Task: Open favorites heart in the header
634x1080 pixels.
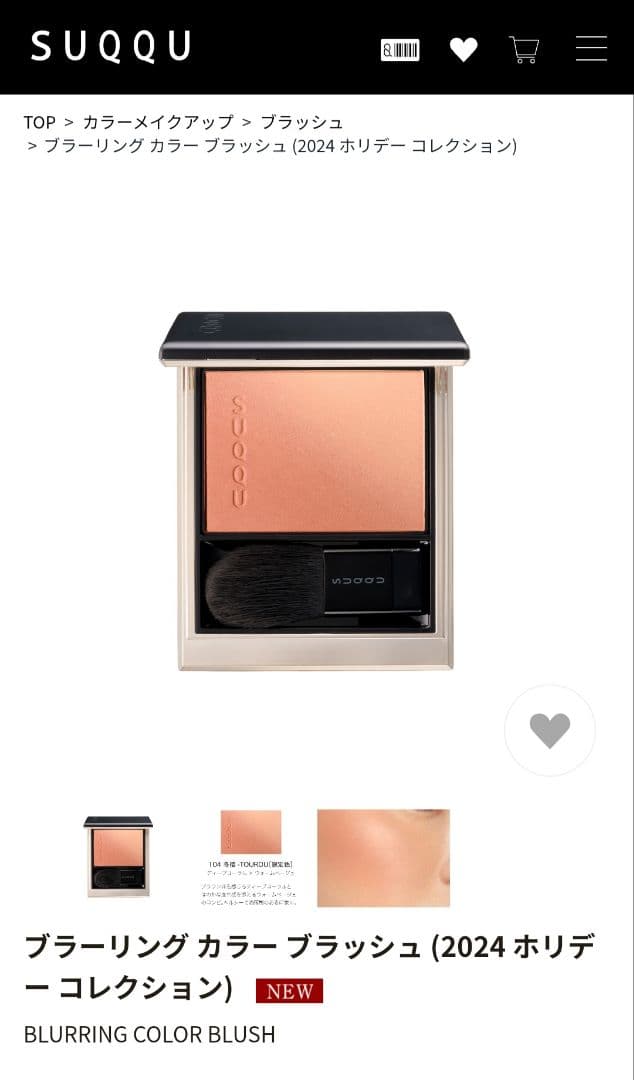Action: 463,49
